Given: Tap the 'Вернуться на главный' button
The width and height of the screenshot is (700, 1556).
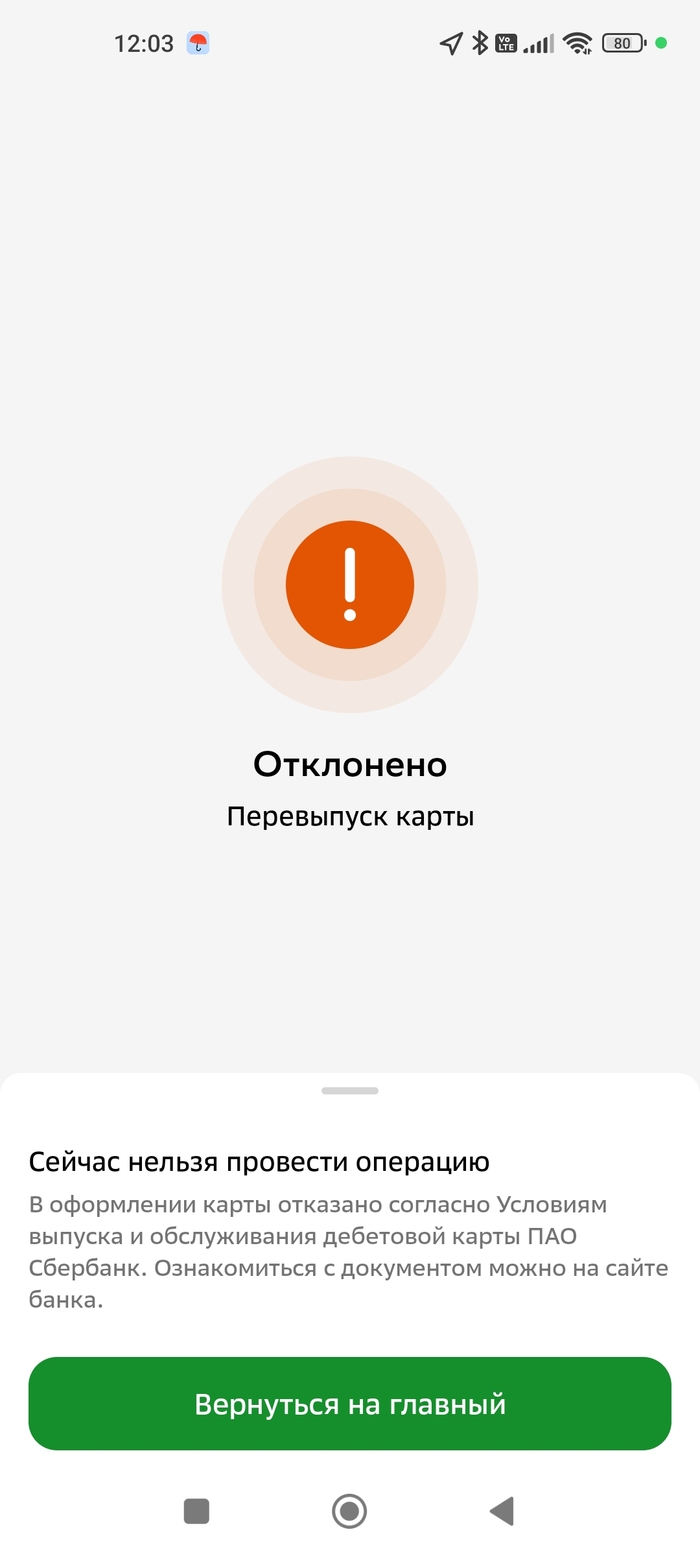Looking at the screenshot, I should (x=350, y=1403).
